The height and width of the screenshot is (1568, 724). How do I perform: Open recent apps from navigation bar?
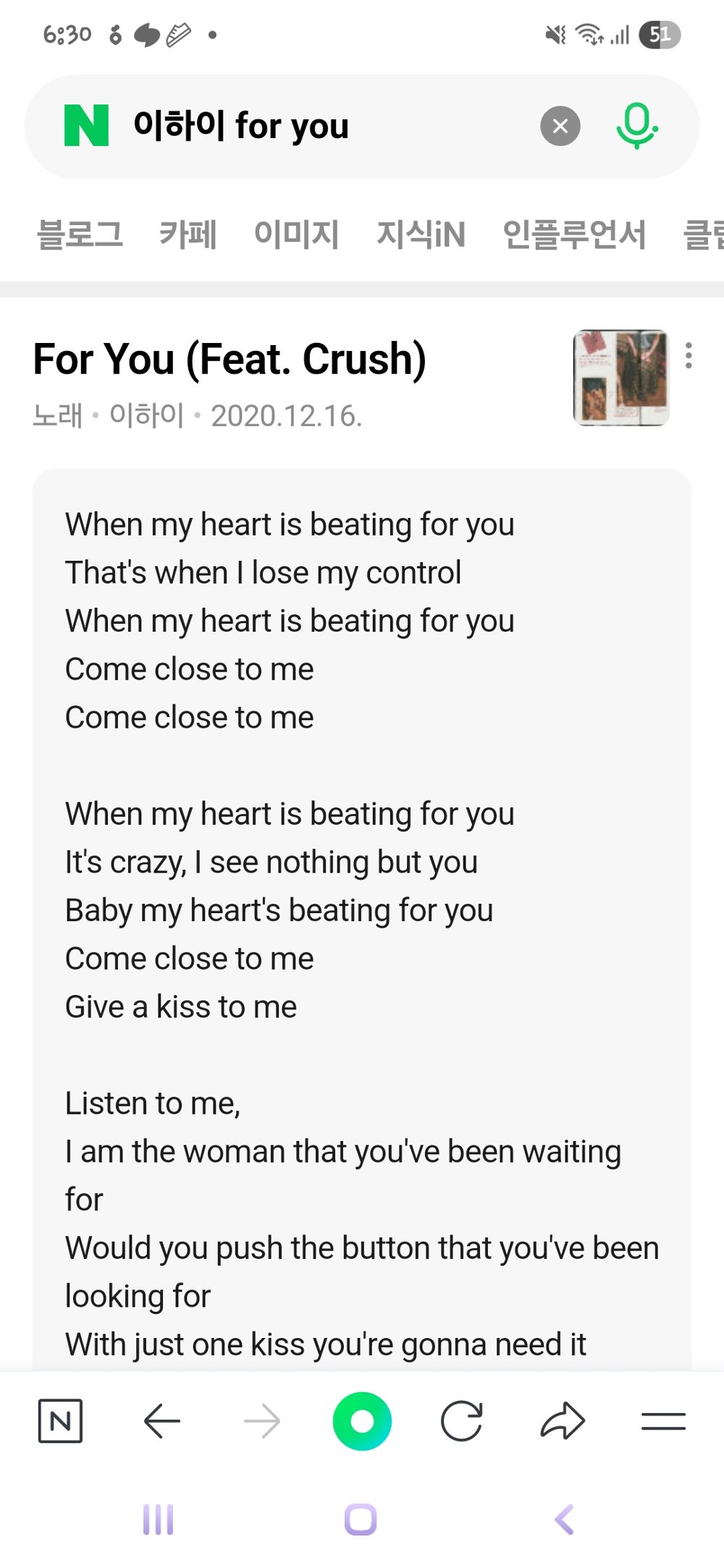[x=158, y=1519]
